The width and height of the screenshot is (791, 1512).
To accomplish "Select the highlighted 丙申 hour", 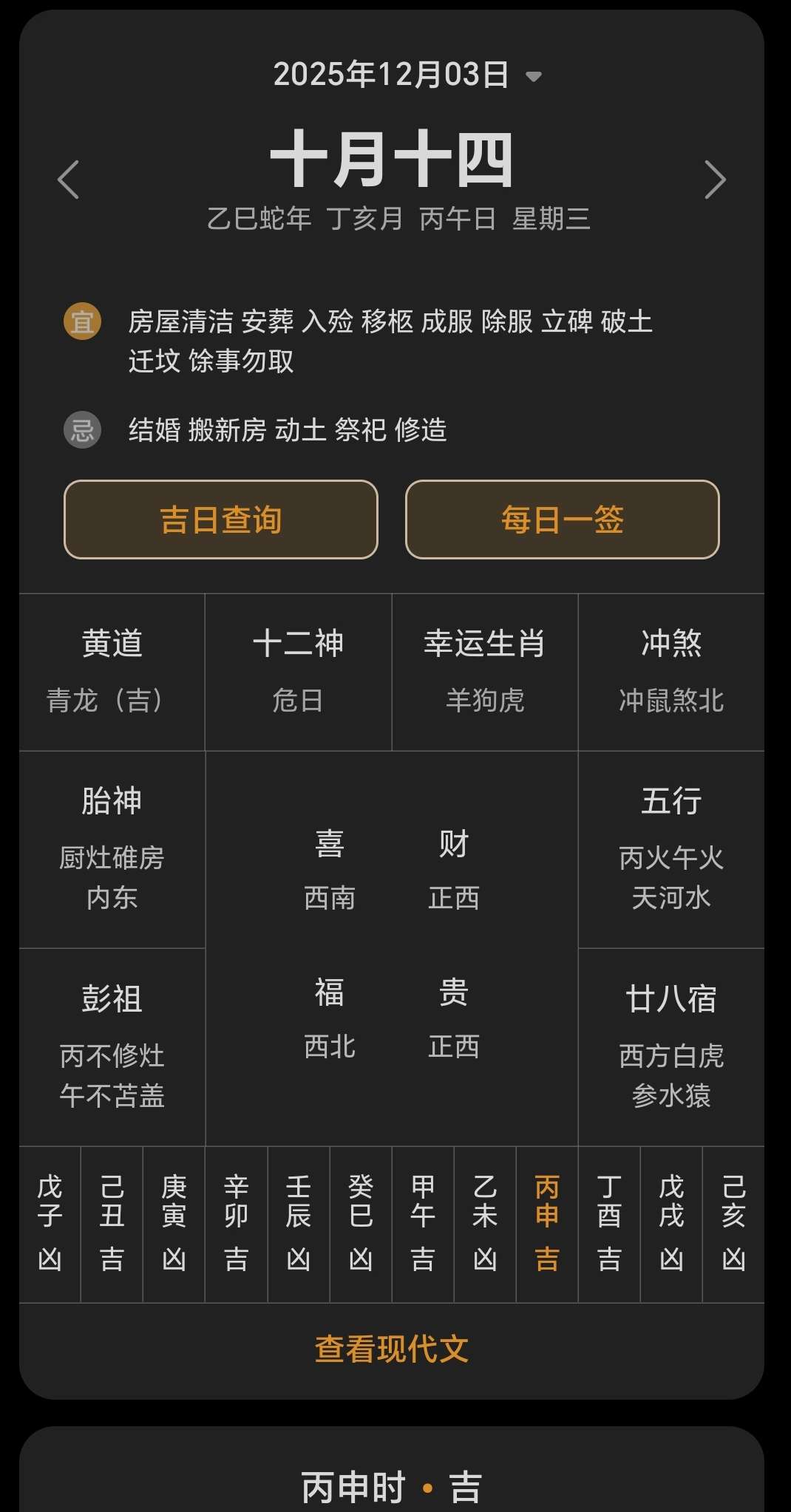I will coord(546,1223).
